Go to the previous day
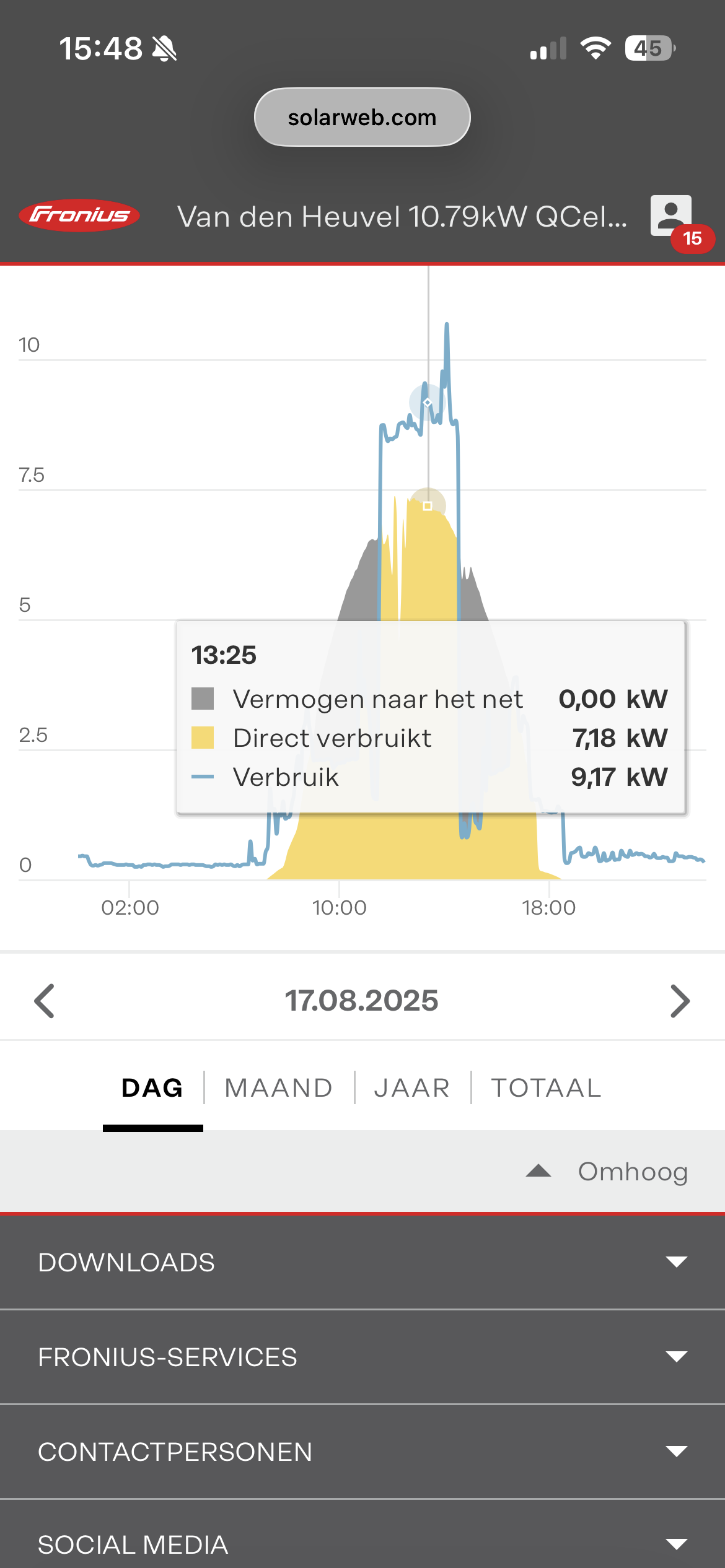Screen dimensions: 725x1568 (x=45, y=1001)
